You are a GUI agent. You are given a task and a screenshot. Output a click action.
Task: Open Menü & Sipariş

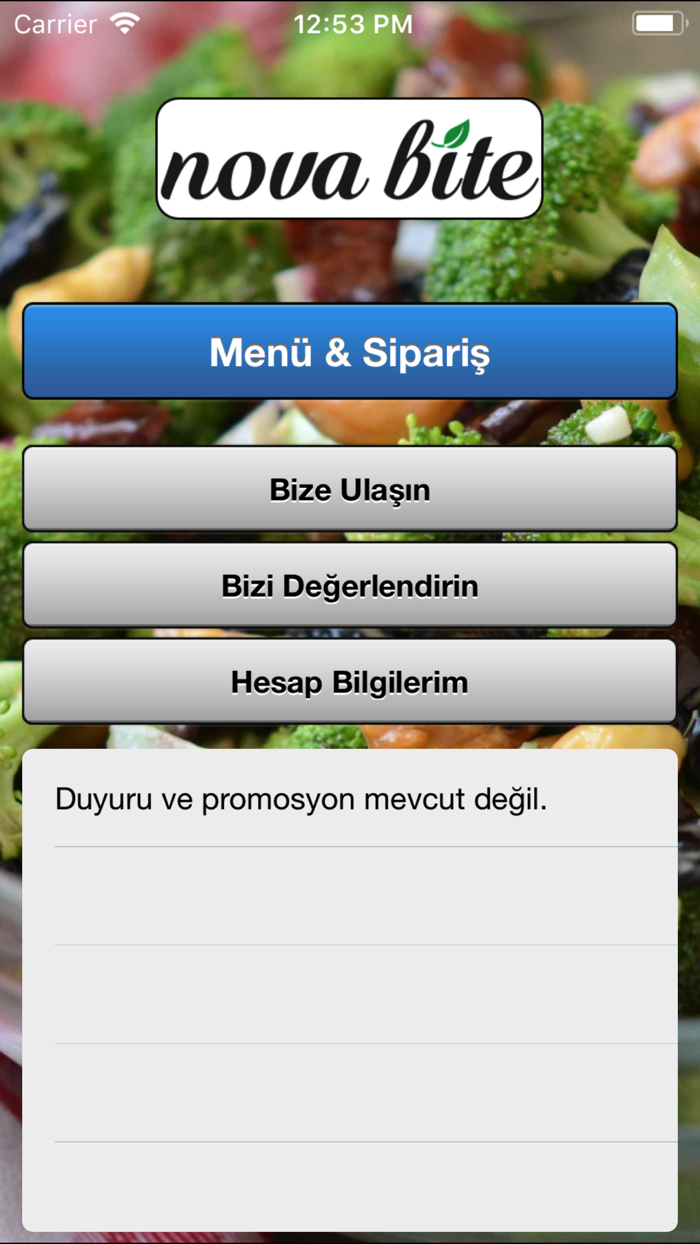[x=350, y=351]
